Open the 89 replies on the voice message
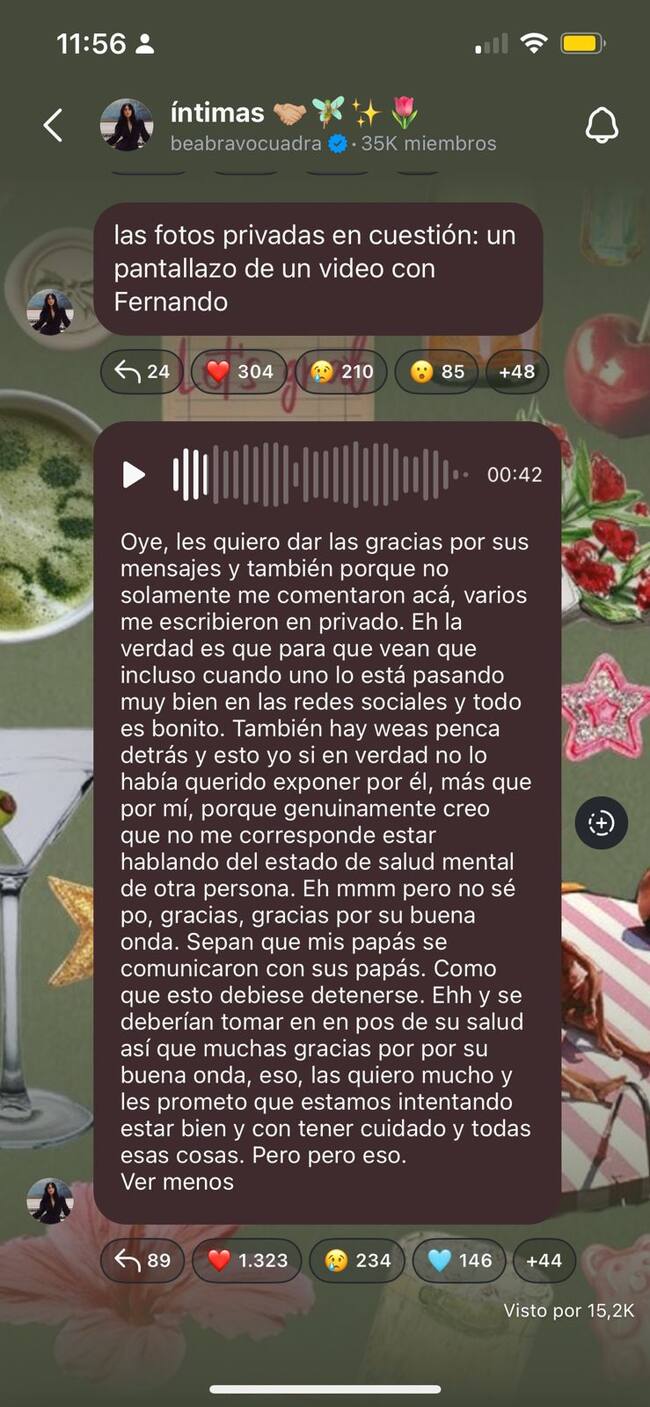This screenshot has height=1407, width=650. [142, 1260]
